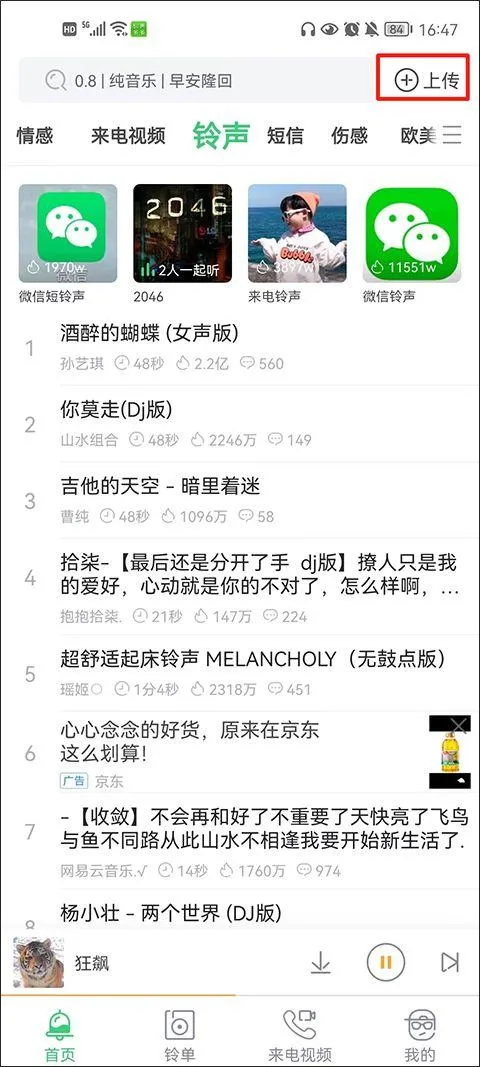480x1067 pixels.
Task: Tap the 上传 upload button
Action: [x=427, y=80]
